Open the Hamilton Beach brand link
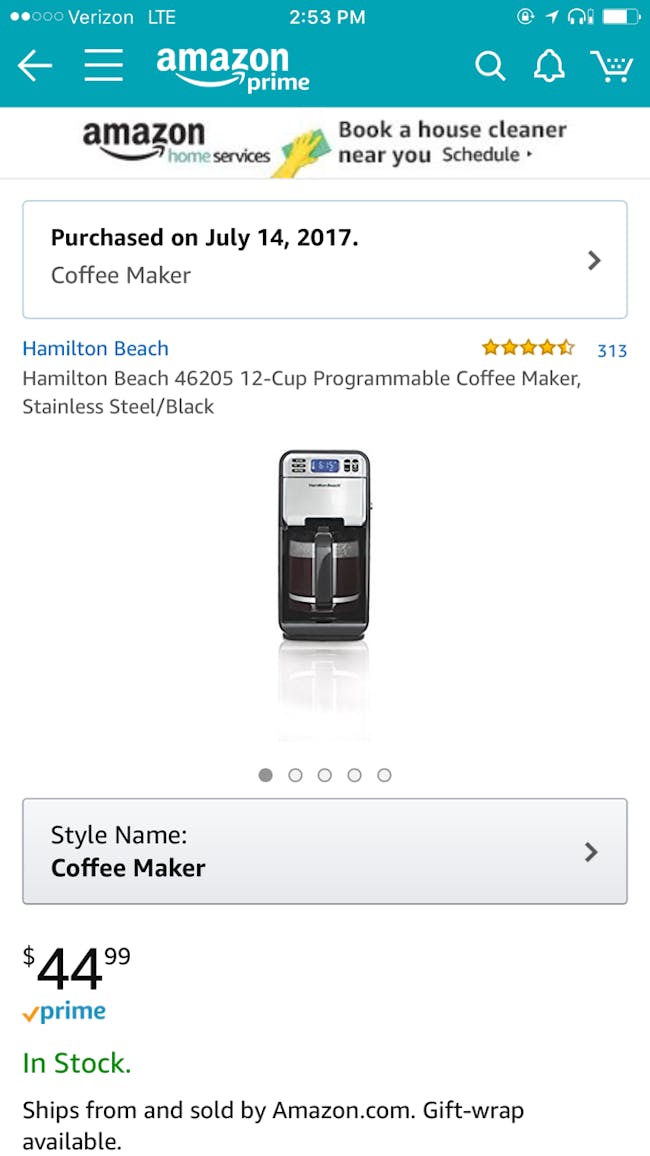 96,348
